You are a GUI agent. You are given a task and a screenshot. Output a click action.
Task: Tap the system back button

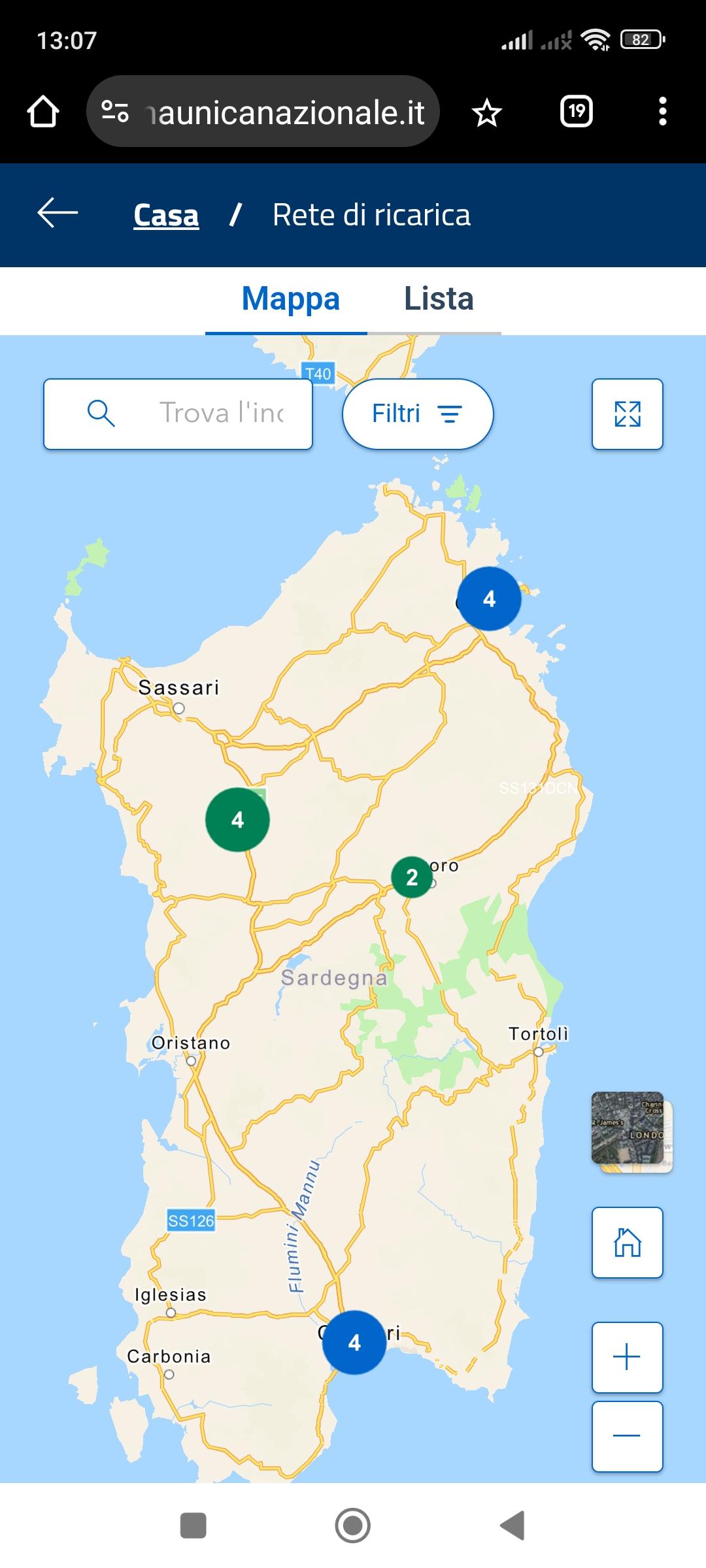coord(513,1526)
